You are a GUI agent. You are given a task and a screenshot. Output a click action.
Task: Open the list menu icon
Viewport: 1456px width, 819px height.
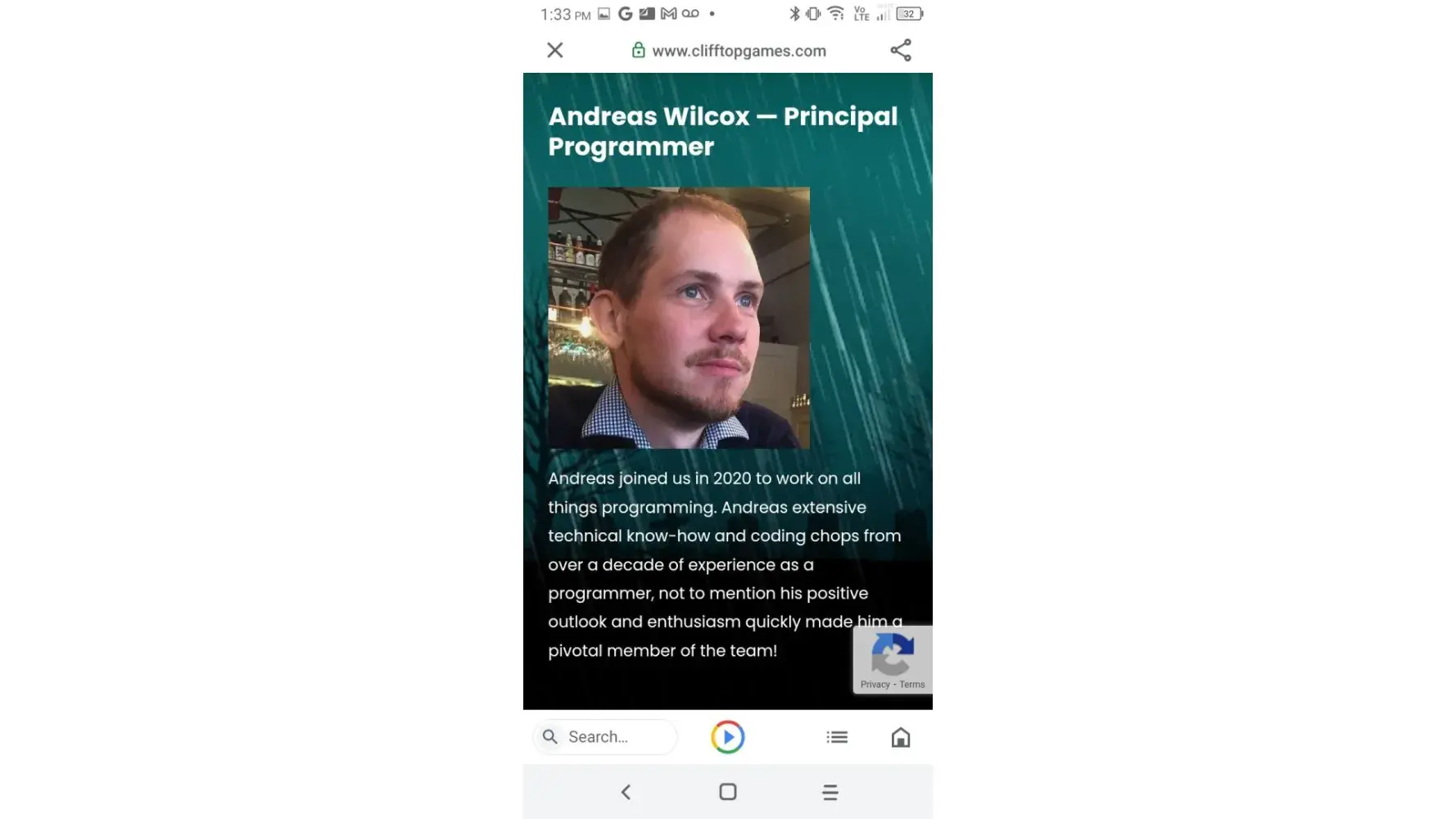pos(836,737)
